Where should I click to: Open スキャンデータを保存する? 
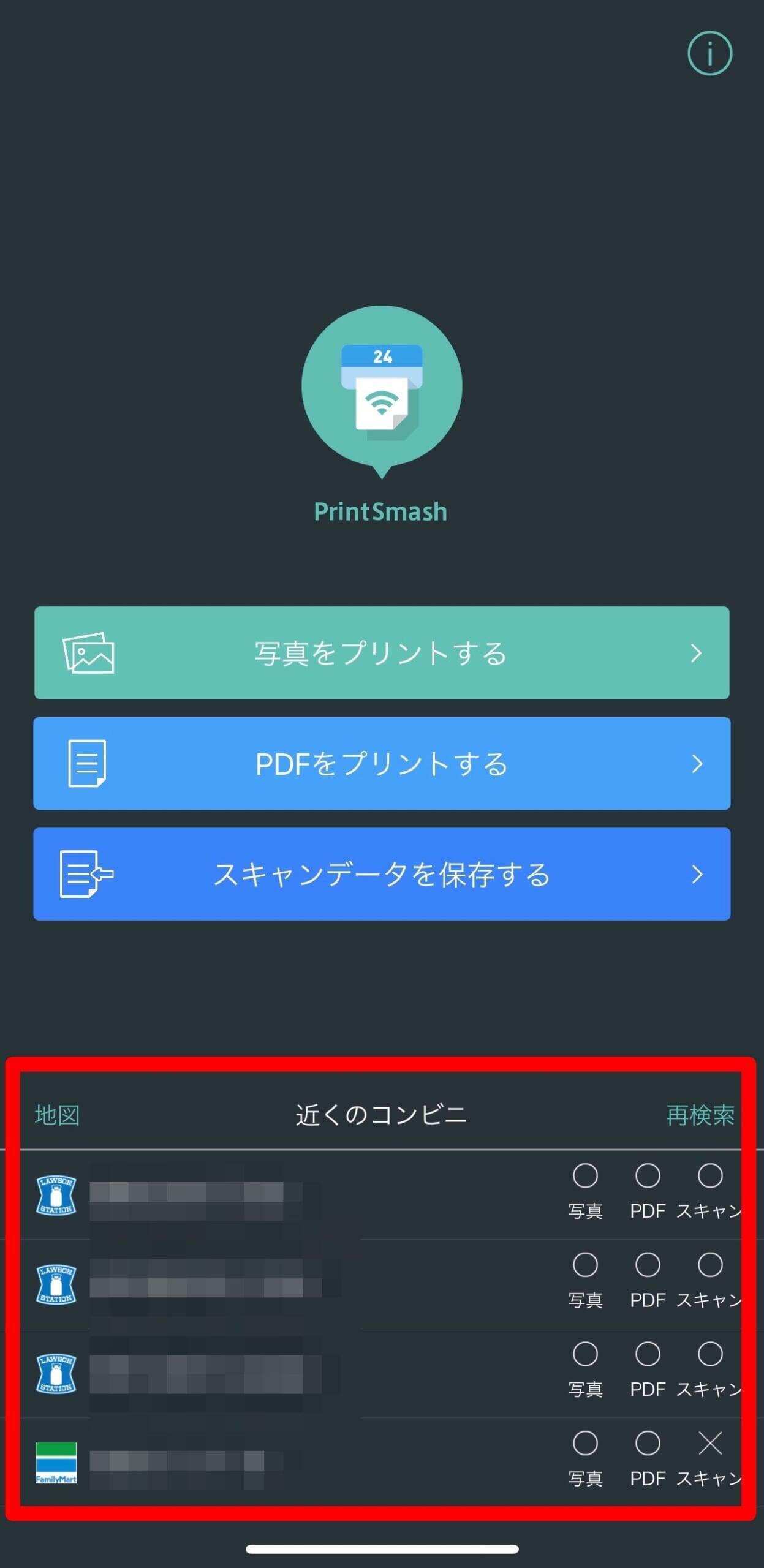[381, 874]
